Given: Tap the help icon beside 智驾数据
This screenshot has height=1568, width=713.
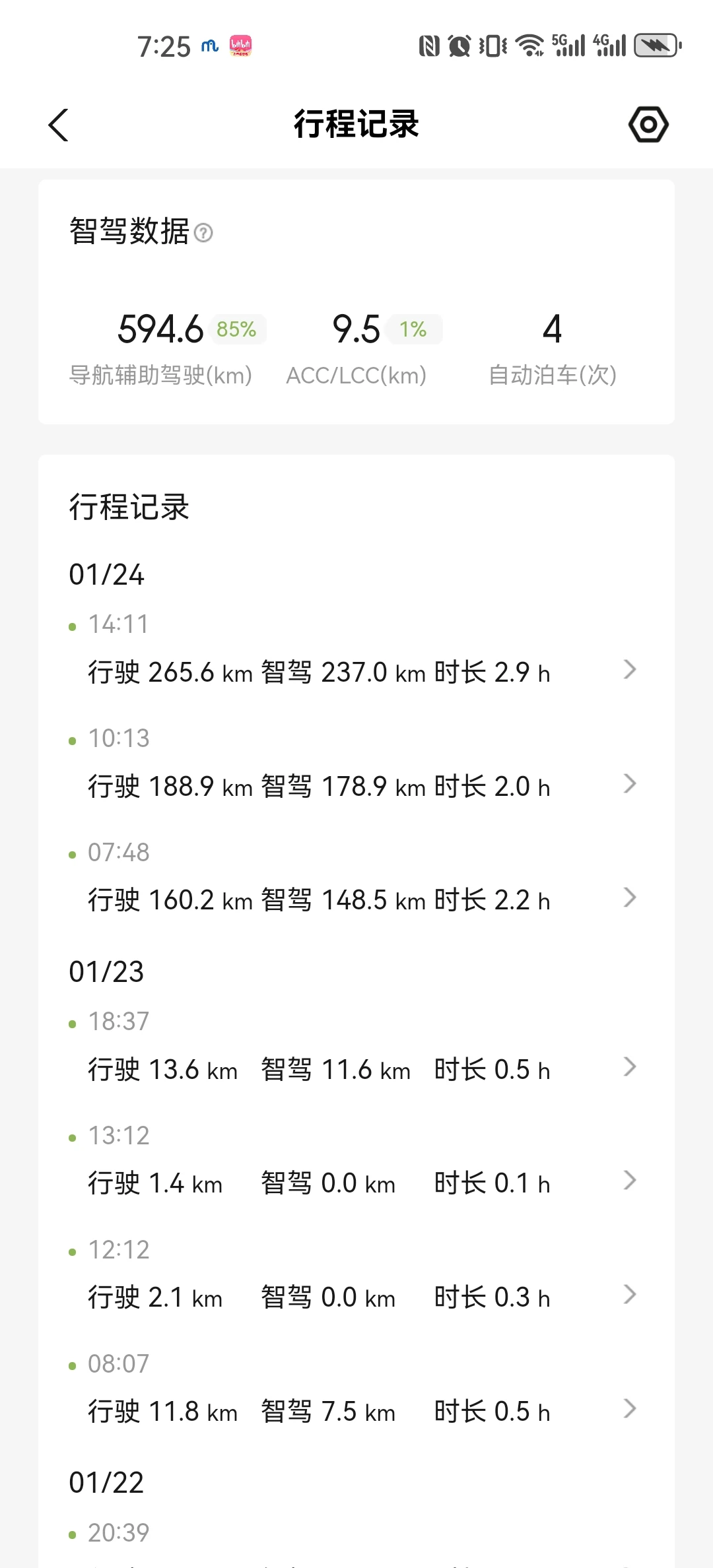Looking at the screenshot, I should (204, 233).
